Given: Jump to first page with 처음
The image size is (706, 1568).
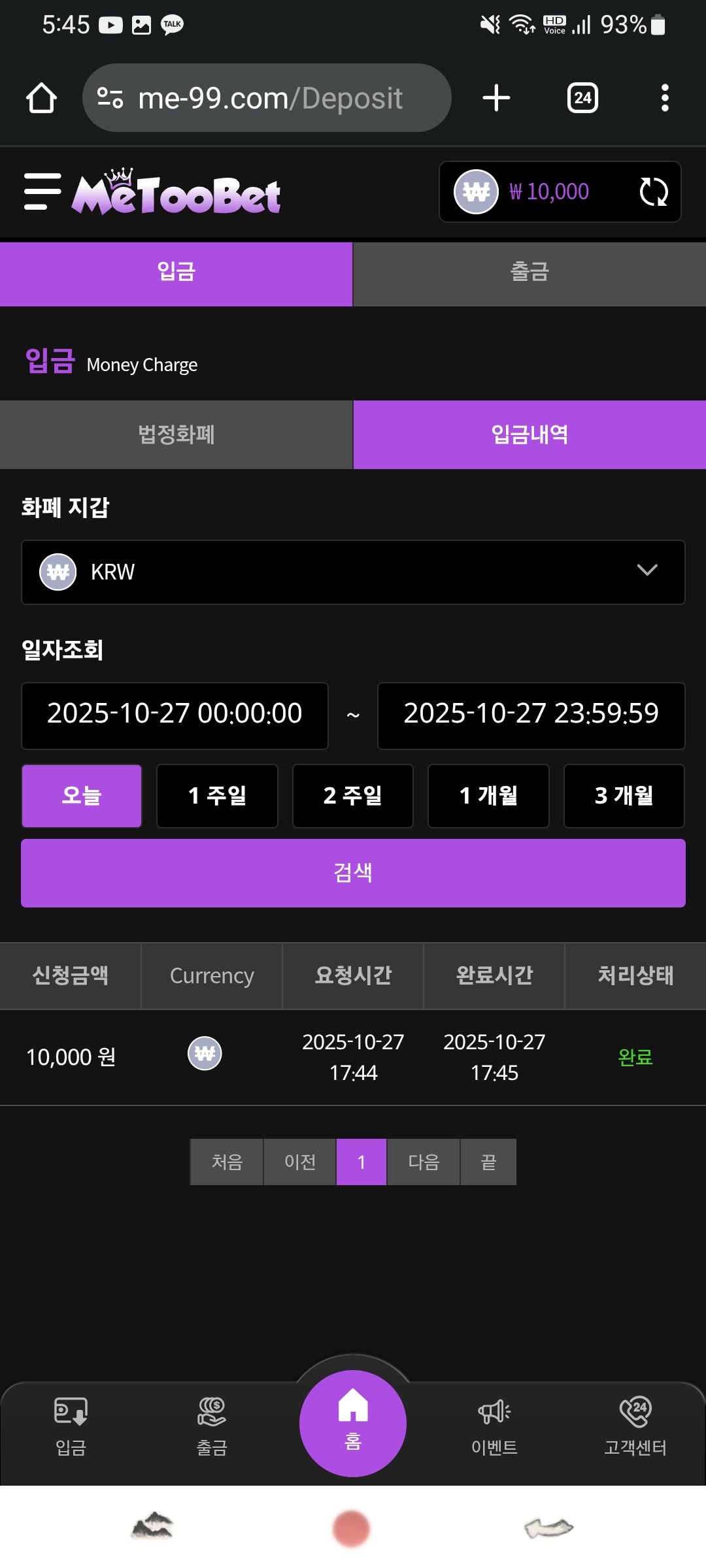Looking at the screenshot, I should point(227,1162).
